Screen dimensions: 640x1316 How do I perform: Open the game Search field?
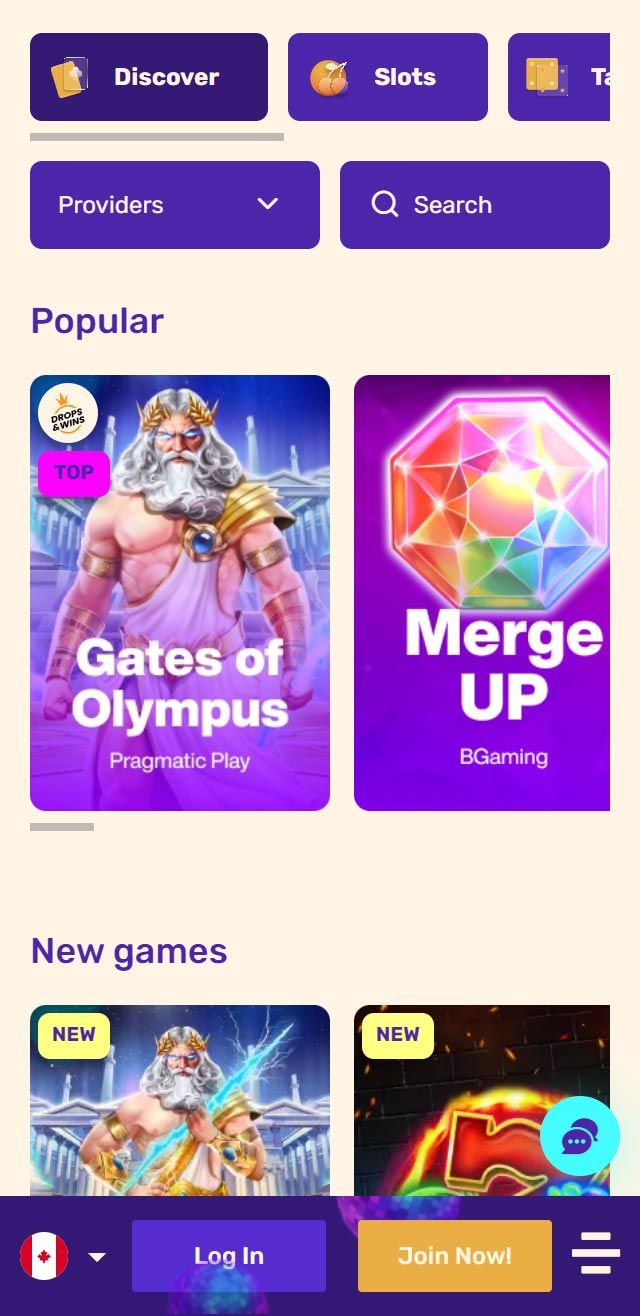pos(475,205)
